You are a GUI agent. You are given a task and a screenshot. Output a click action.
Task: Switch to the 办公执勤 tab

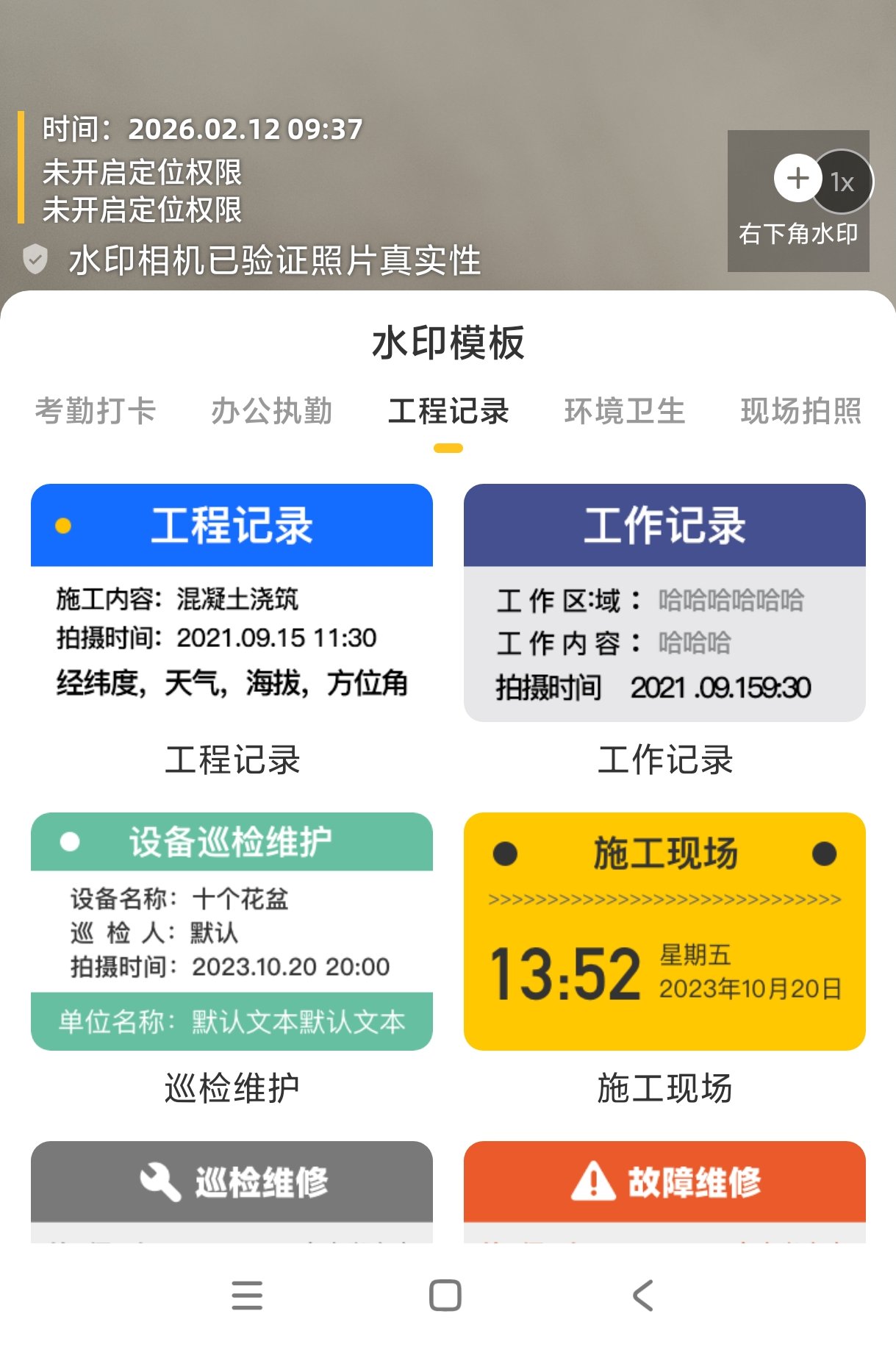tap(270, 412)
